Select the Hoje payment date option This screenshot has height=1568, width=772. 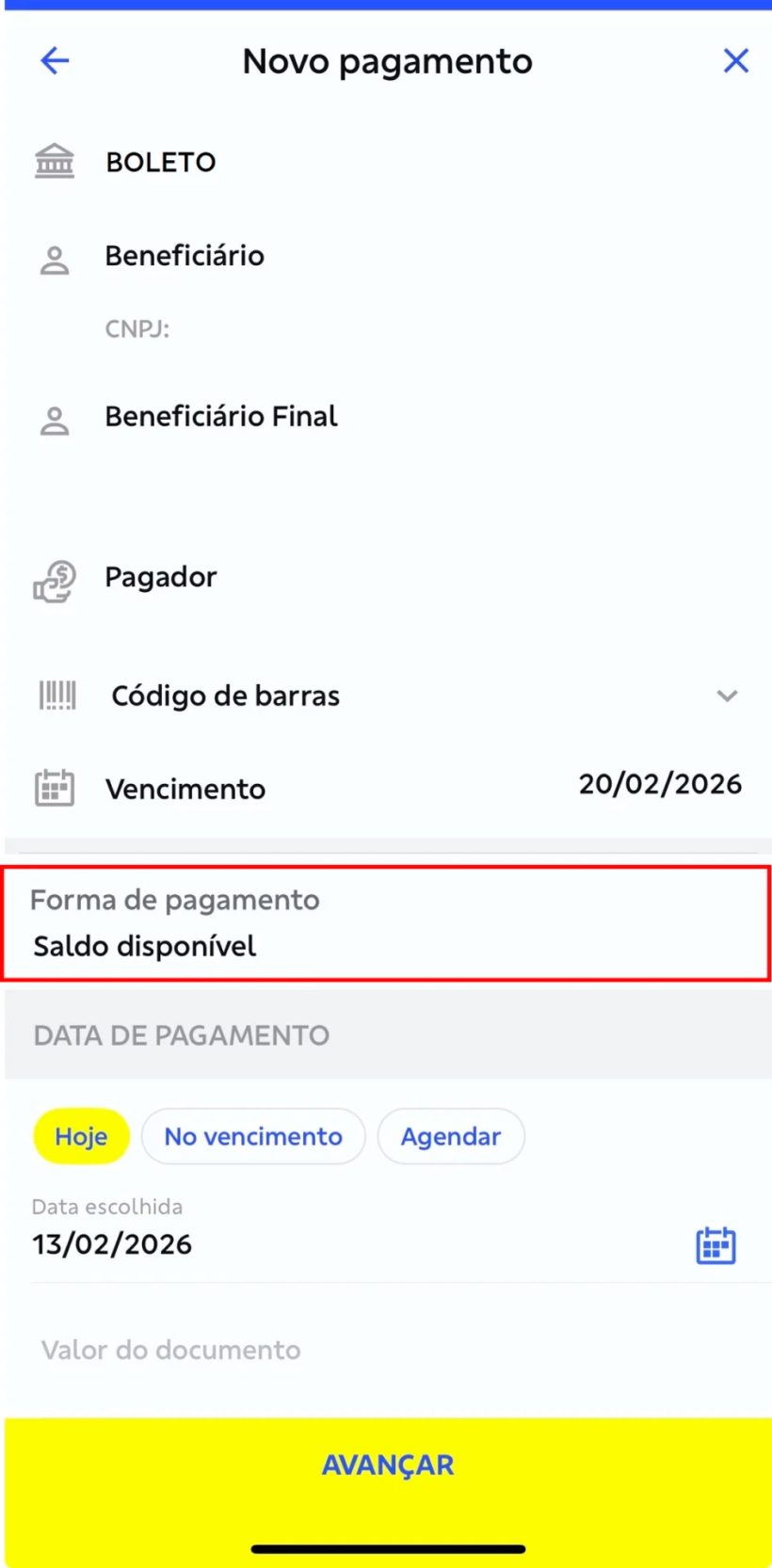click(80, 1136)
